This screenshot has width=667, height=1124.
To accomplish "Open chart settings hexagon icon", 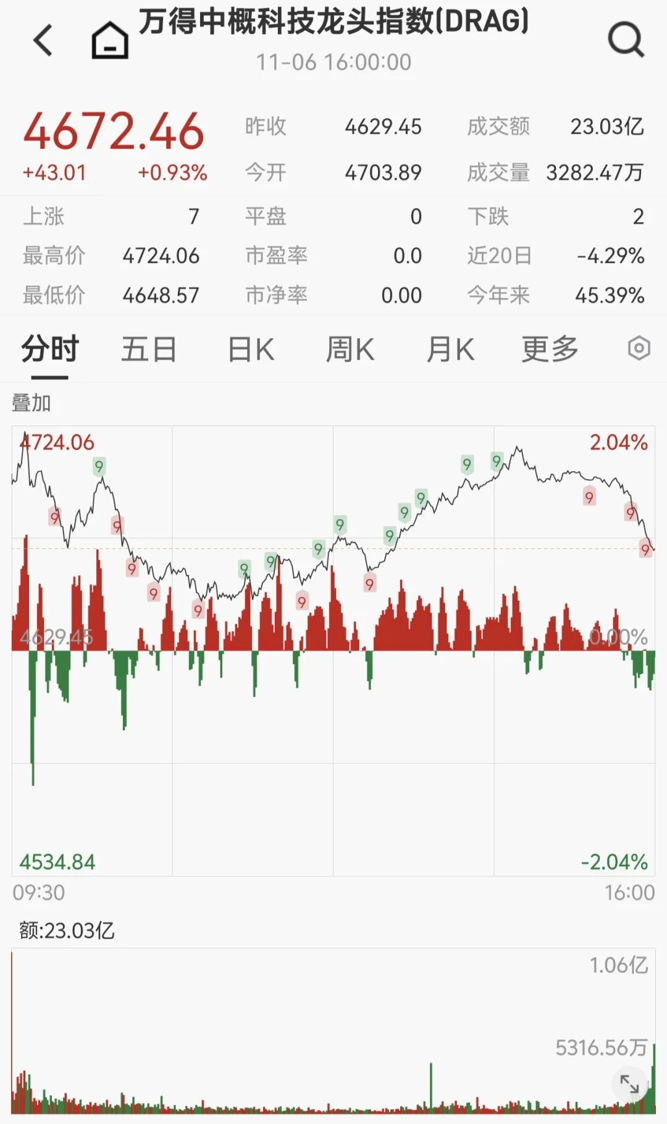I will [639, 349].
